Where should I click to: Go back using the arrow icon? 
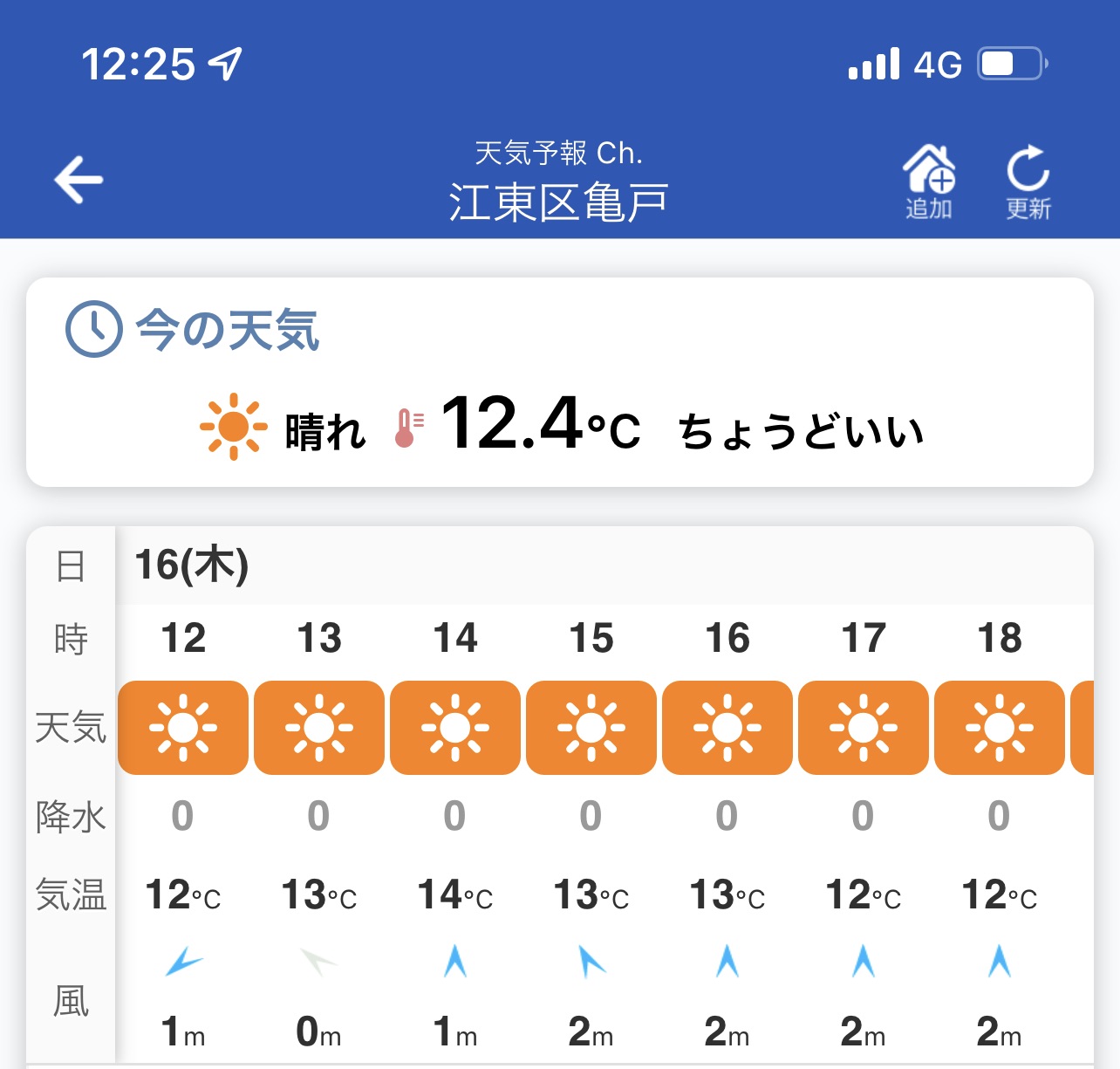point(79,180)
